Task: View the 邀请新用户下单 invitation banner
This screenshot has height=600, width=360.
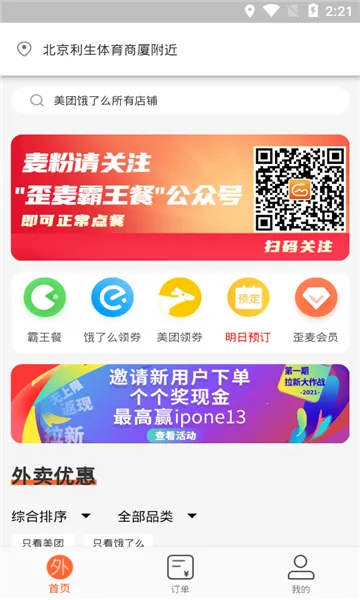Action: click(180, 404)
